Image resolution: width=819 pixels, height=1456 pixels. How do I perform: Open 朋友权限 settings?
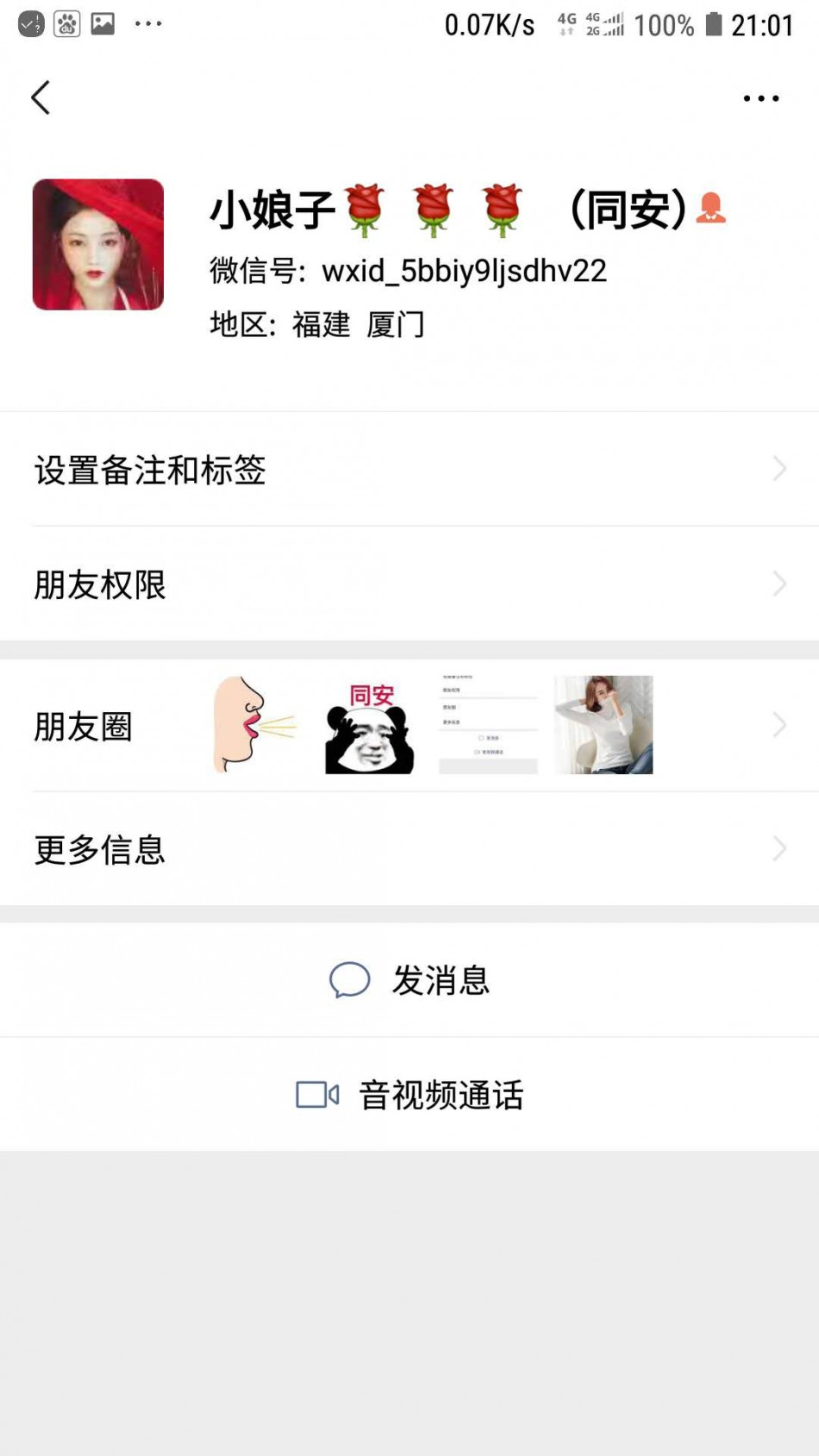pos(409,584)
